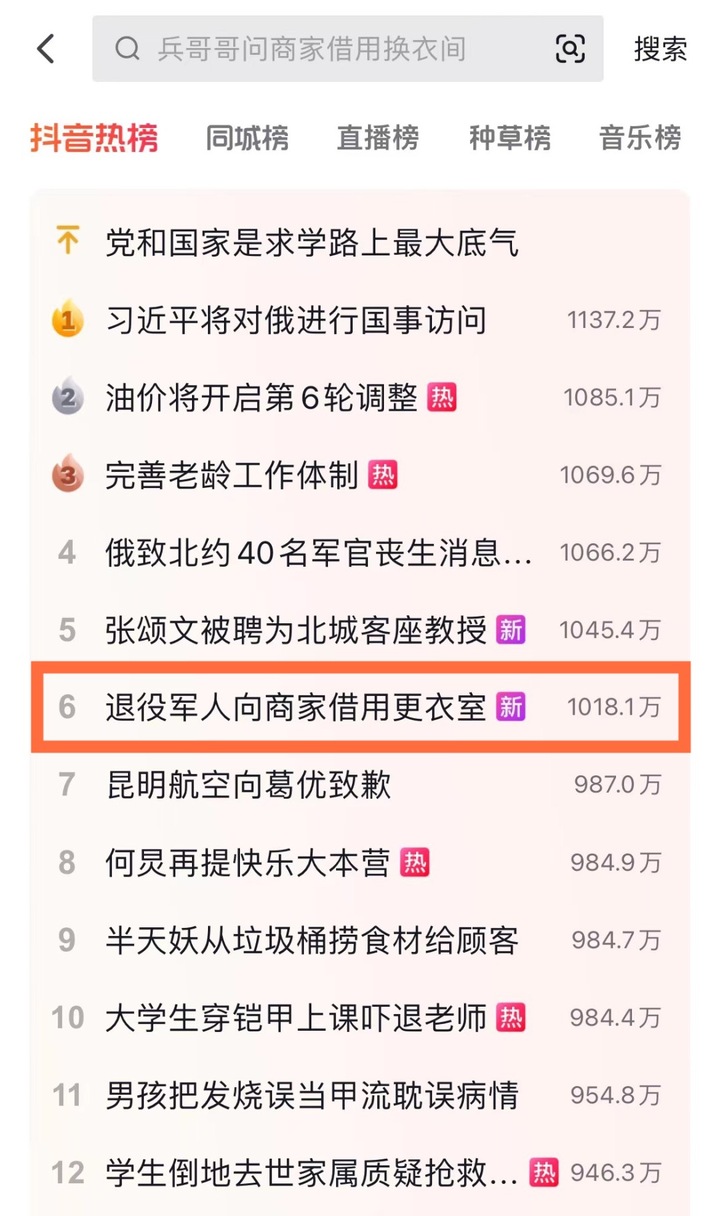Open highlighted topic 退役军人向商家借用更衣室
This screenshot has height=1216, width=720.
click(x=296, y=707)
